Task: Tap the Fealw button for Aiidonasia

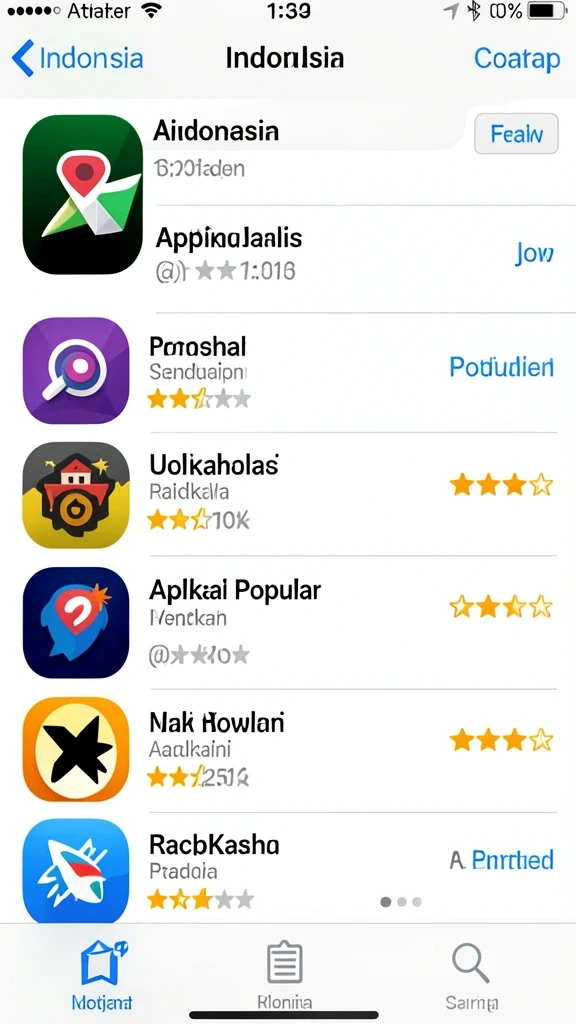Action: pos(516,134)
